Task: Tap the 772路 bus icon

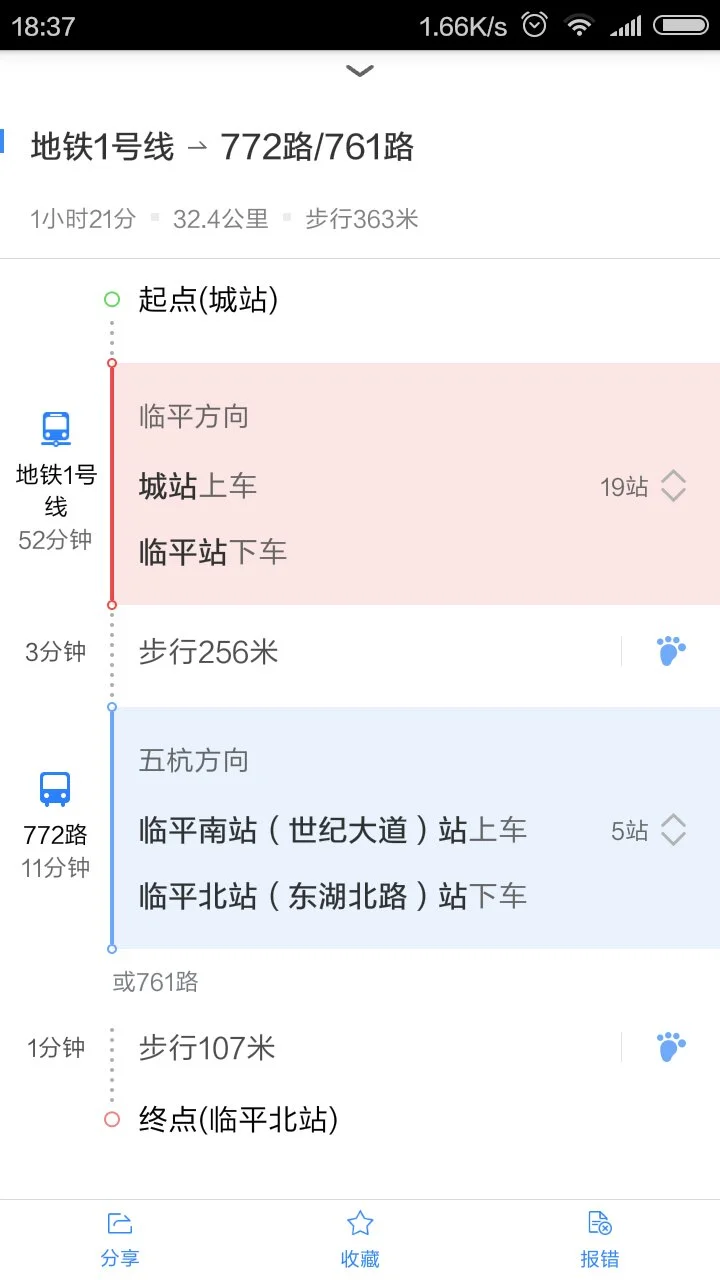Action: (x=54, y=789)
